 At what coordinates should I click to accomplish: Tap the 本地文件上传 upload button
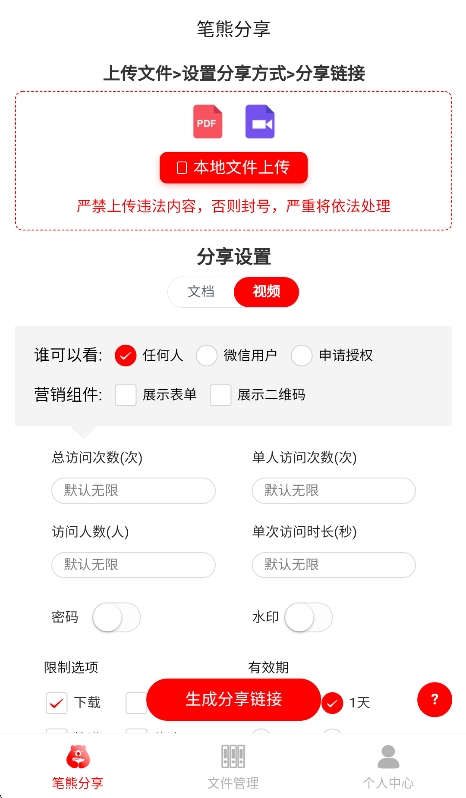[x=234, y=167]
